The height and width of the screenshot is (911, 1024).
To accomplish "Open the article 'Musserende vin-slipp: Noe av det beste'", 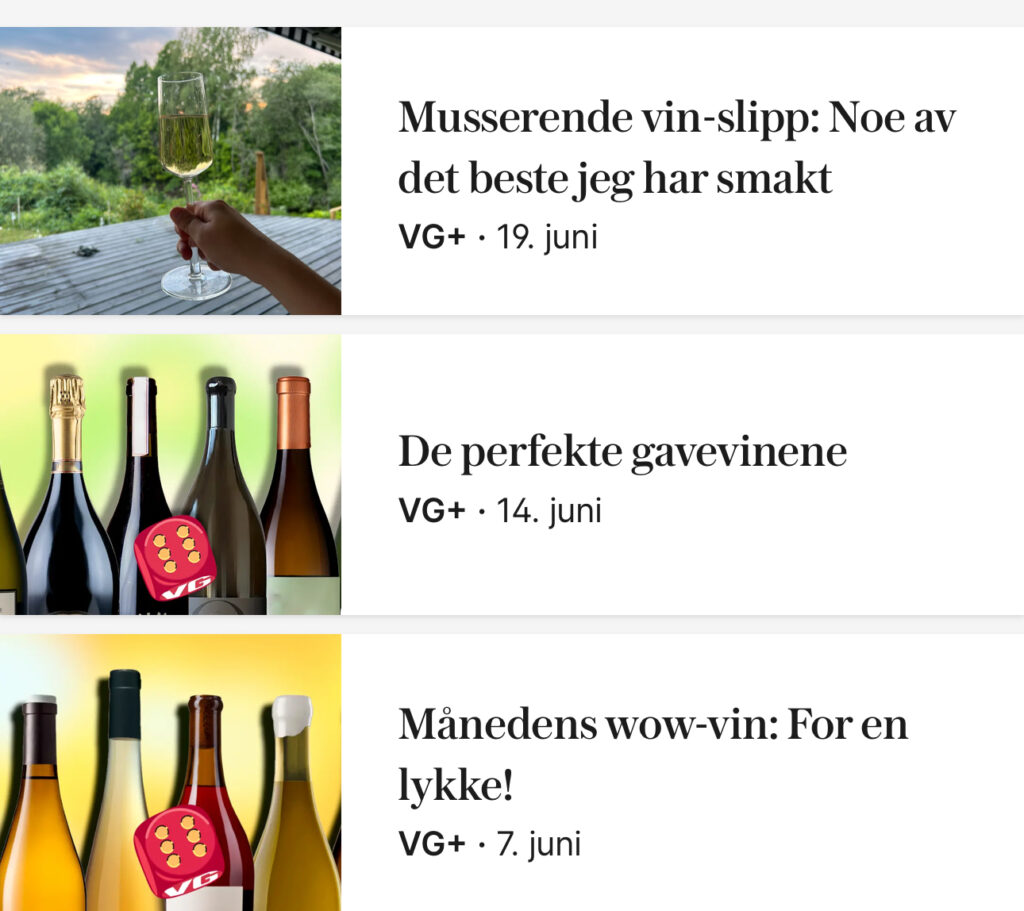I will pos(676,148).
